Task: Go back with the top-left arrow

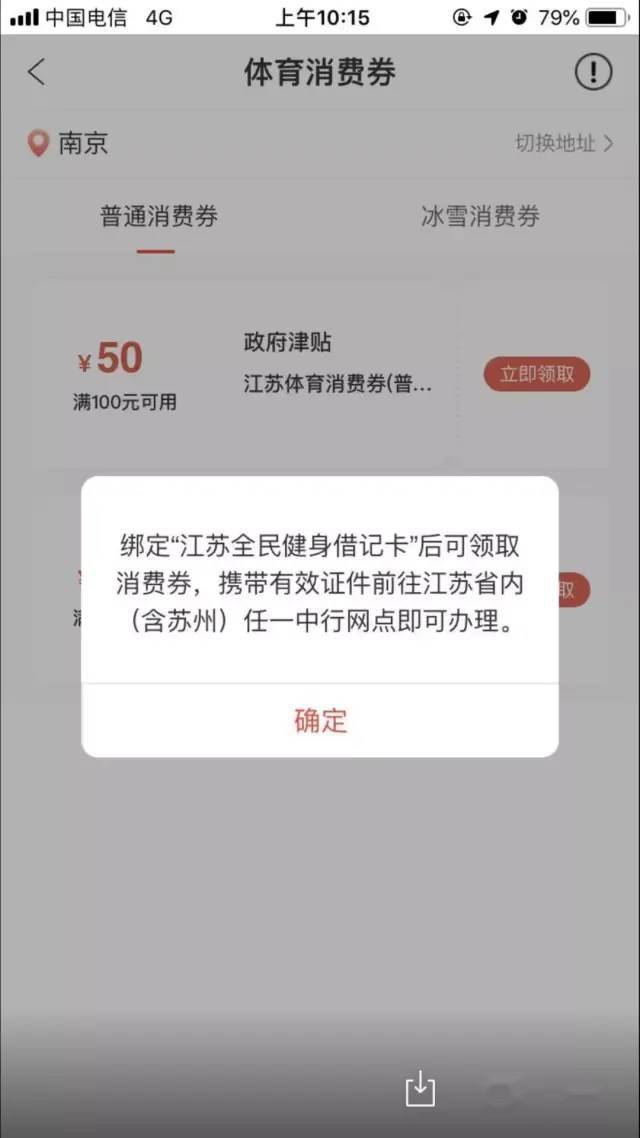Action: (37, 72)
